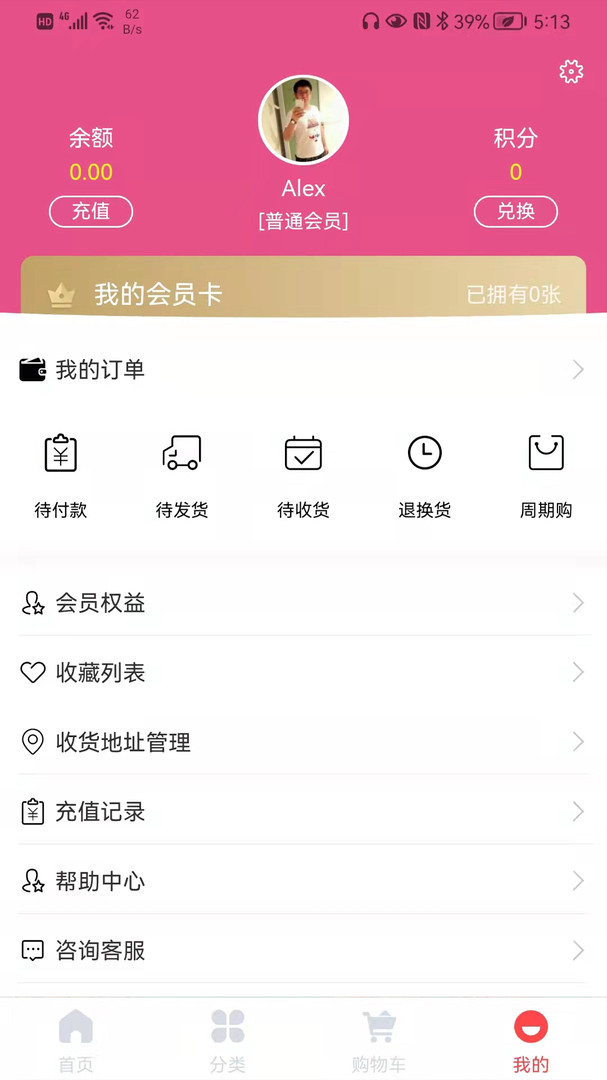Open 我的订单 to view all orders

coord(303,370)
